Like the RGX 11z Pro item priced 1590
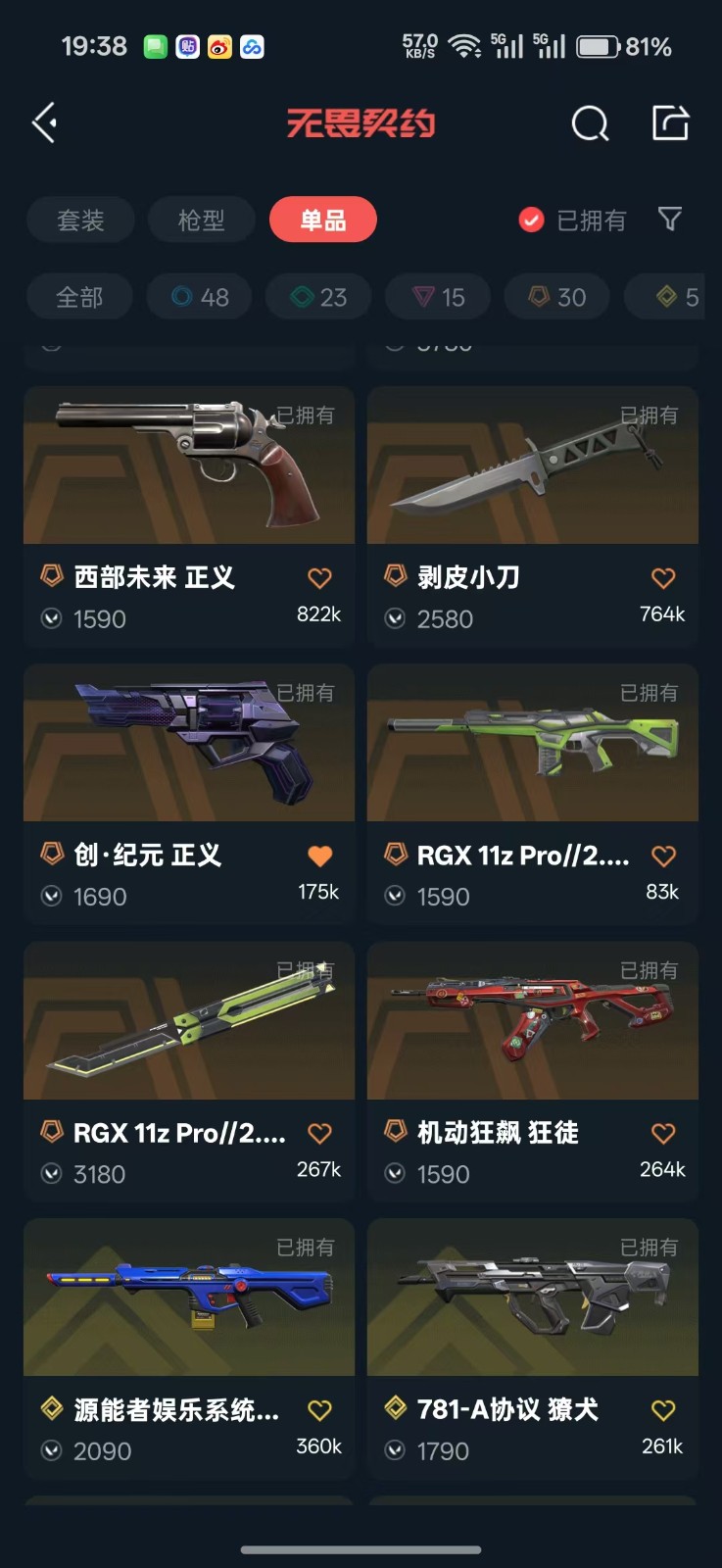The width and height of the screenshot is (722, 1568). pyautogui.click(x=663, y=856)
